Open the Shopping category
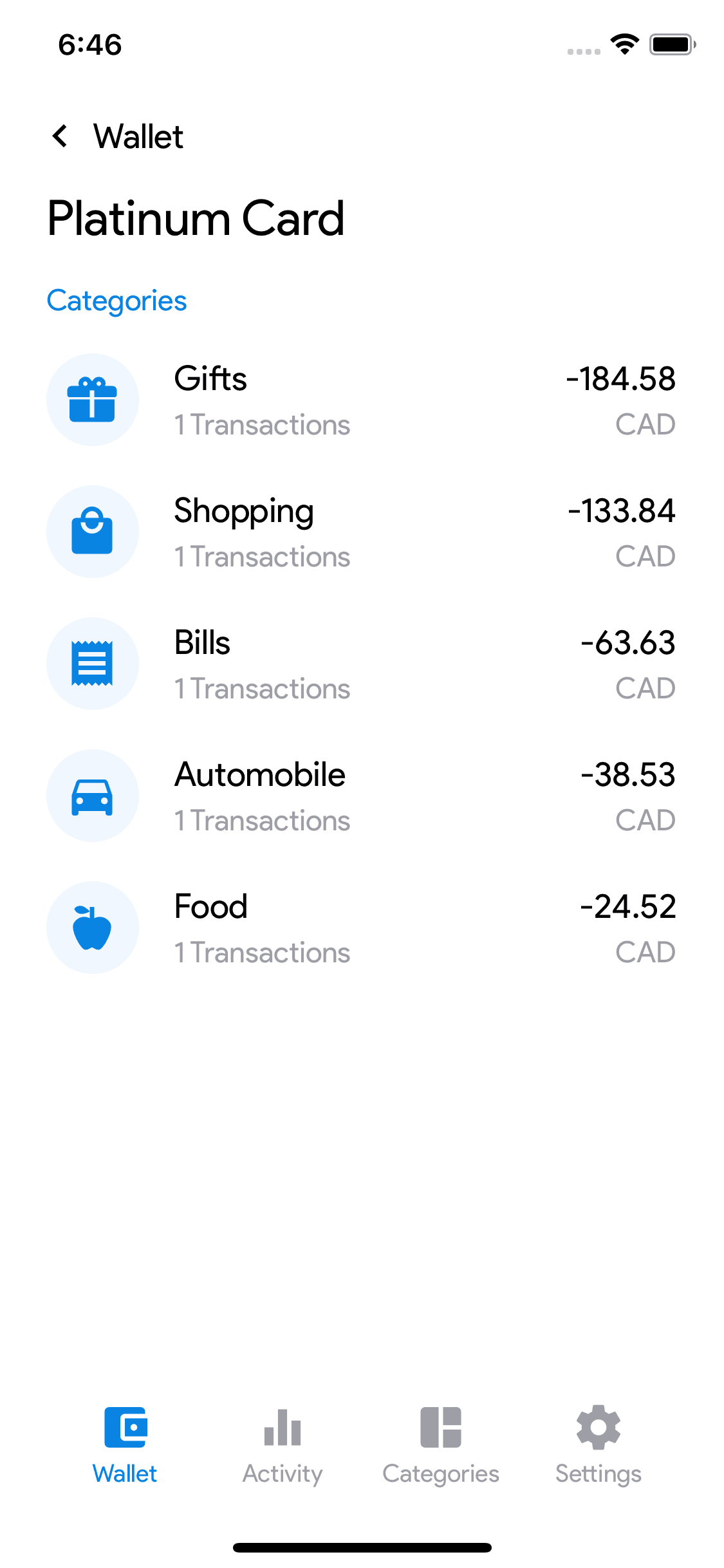724x1568 pixels. [x=360, y=532]
